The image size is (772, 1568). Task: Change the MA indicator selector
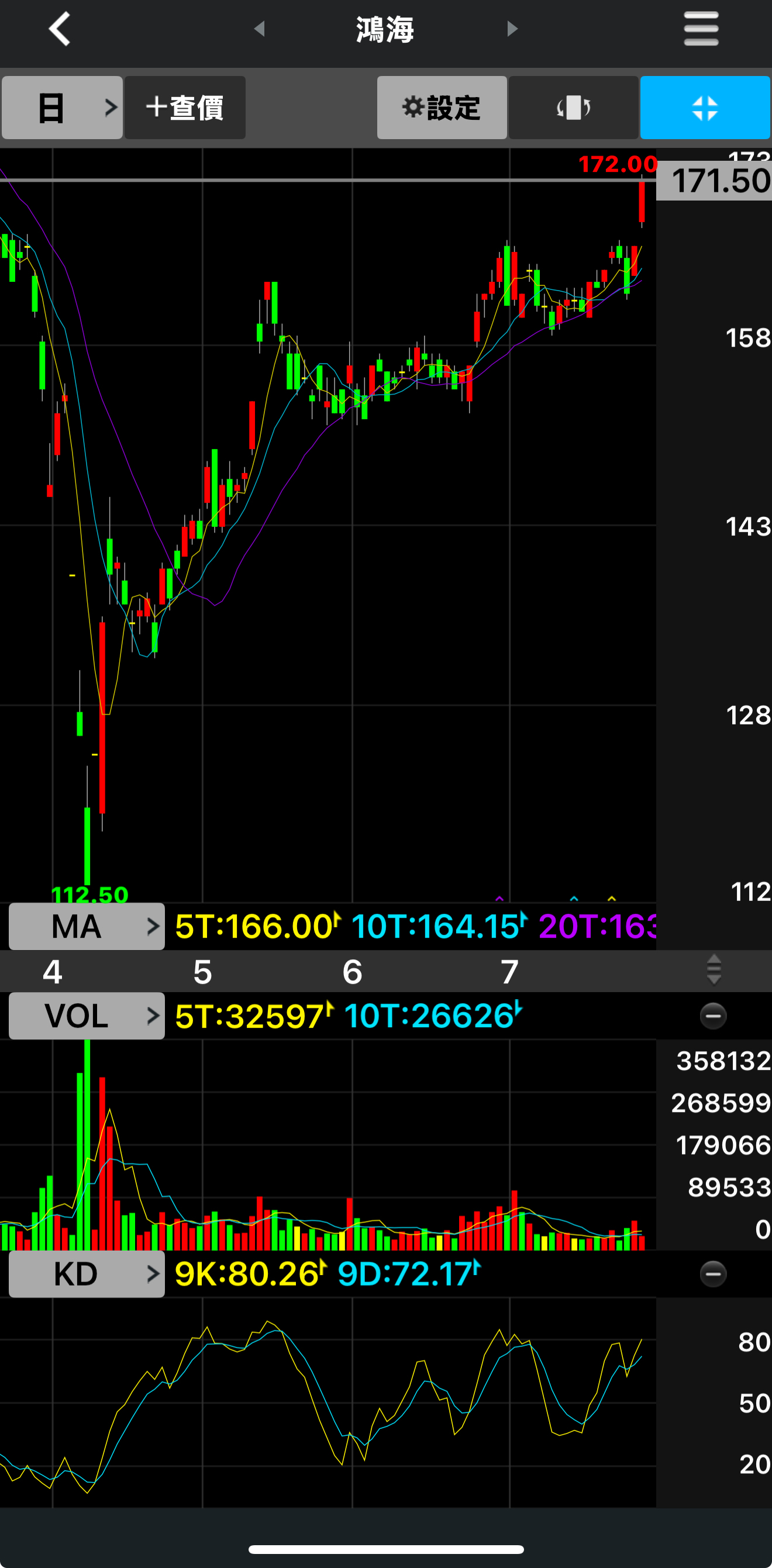click(x=87, y=927)
